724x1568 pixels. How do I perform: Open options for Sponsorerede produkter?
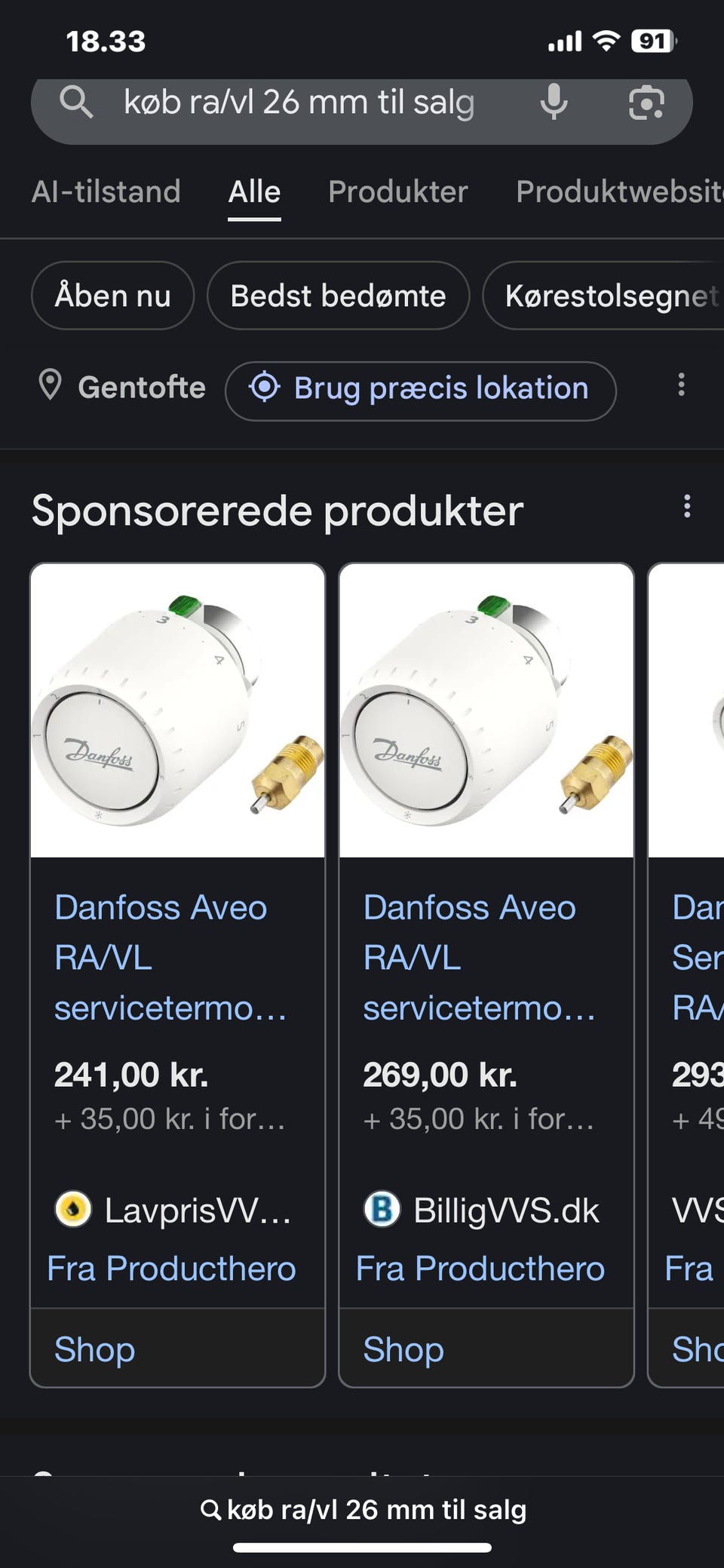pyautogui.click(x=686, y=506)
